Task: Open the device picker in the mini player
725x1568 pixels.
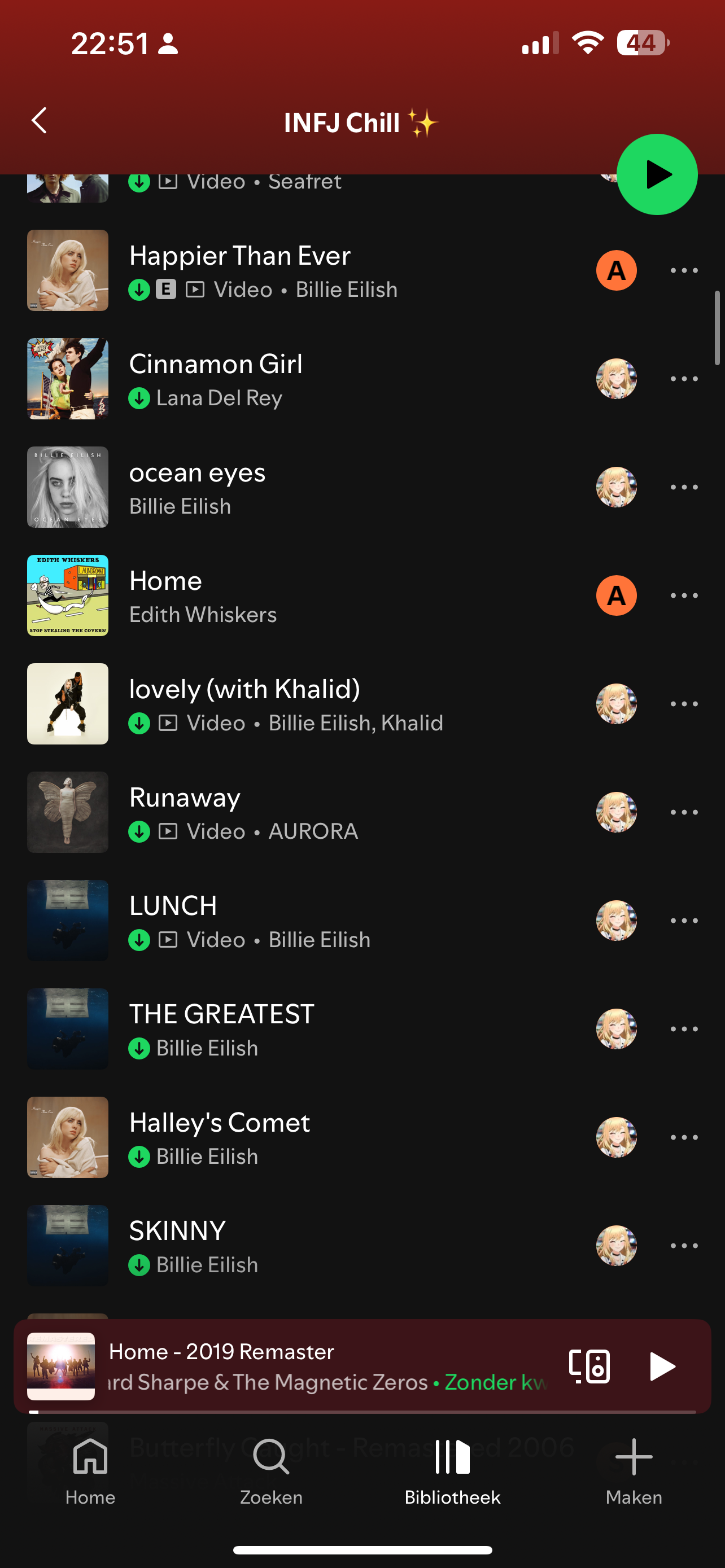Action: [x=589, y=1366]
